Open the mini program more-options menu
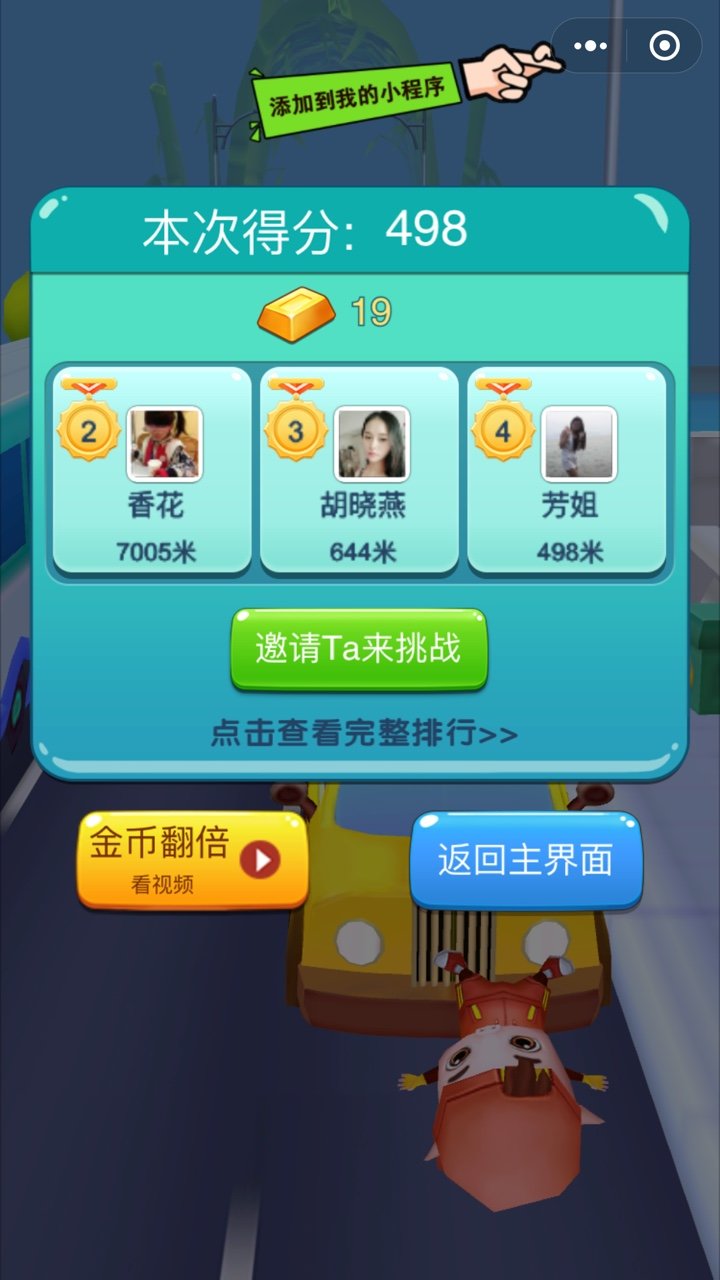Screen dimensions: 720x1280 (x=590, y=46)
